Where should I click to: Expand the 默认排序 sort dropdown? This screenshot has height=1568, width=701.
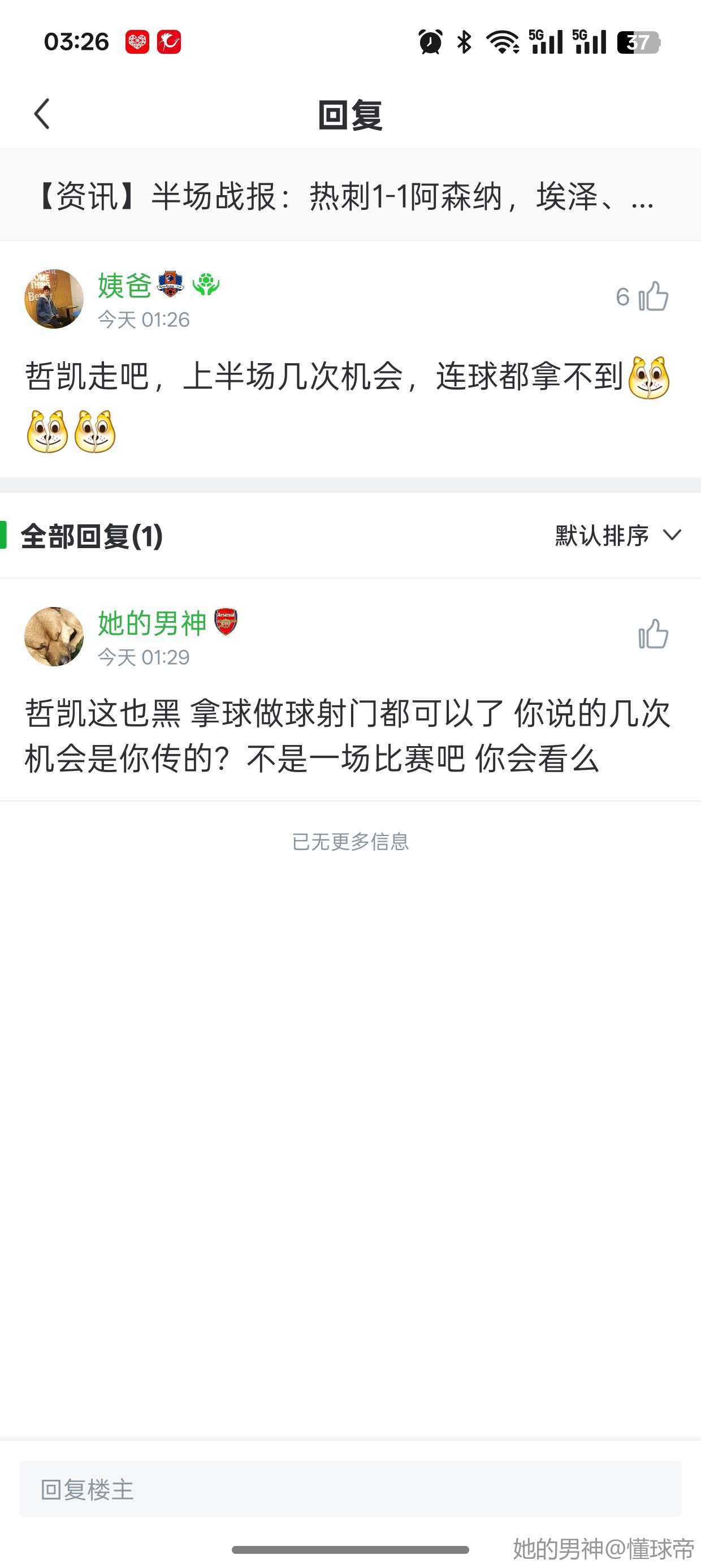tap(617, 536)
